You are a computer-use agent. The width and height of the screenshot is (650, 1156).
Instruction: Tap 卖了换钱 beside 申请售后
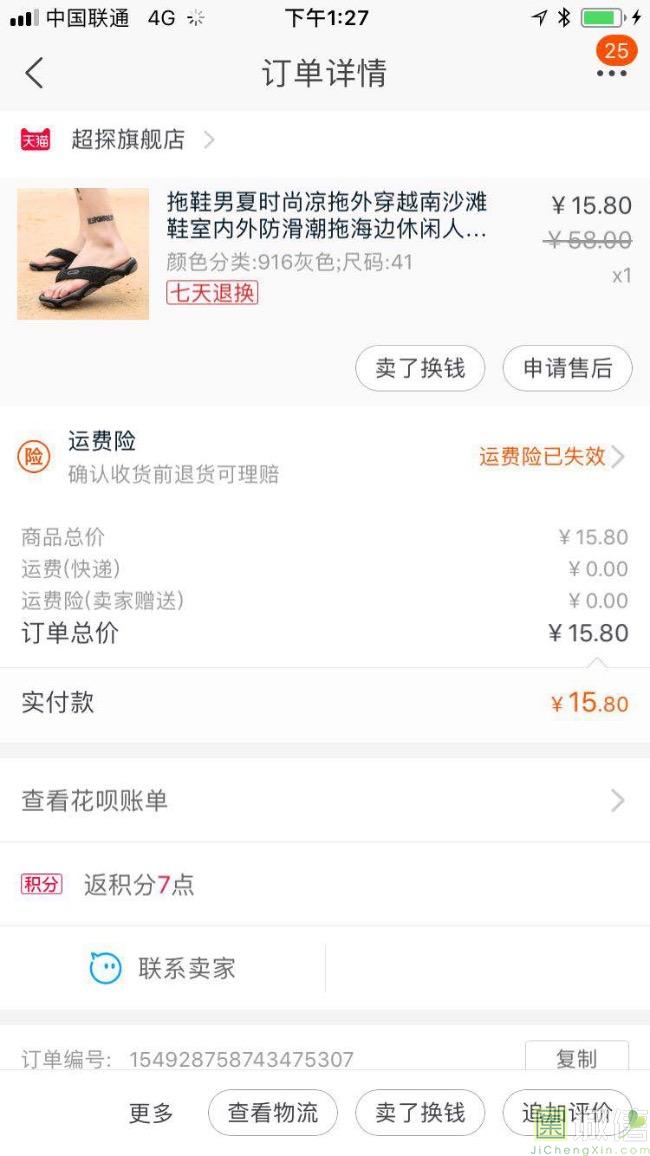[420, 368]
